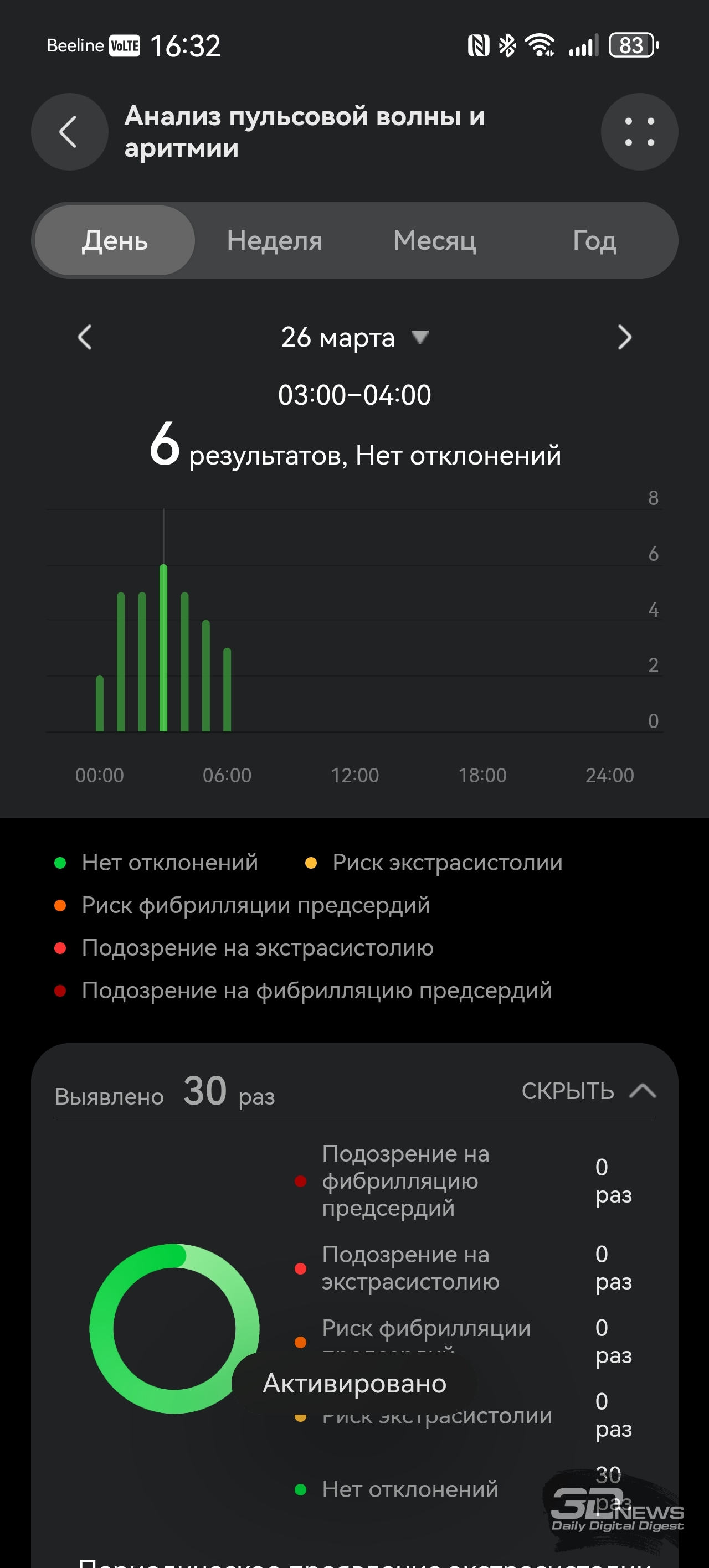Go back from pulse wave analysis

point(69,131)
